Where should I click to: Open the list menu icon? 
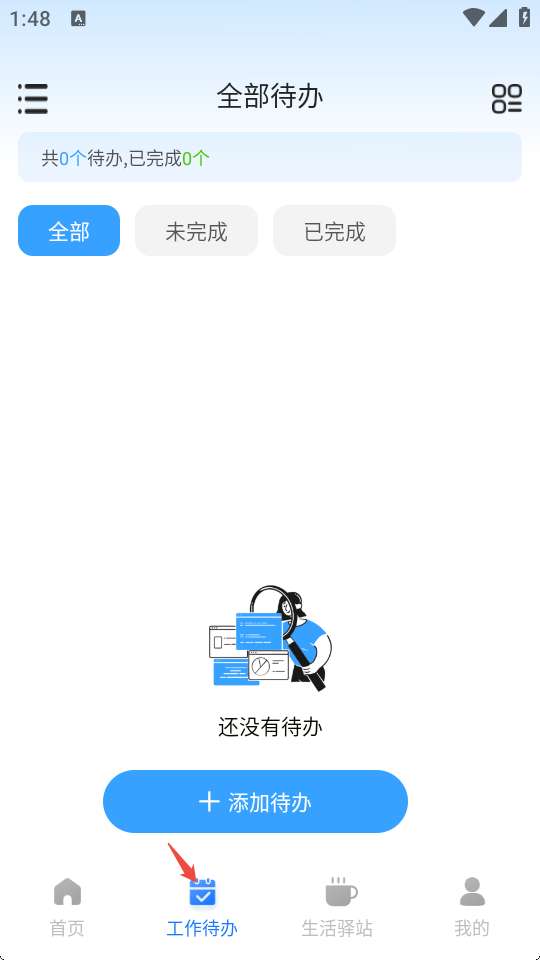[x=32, y=99]
